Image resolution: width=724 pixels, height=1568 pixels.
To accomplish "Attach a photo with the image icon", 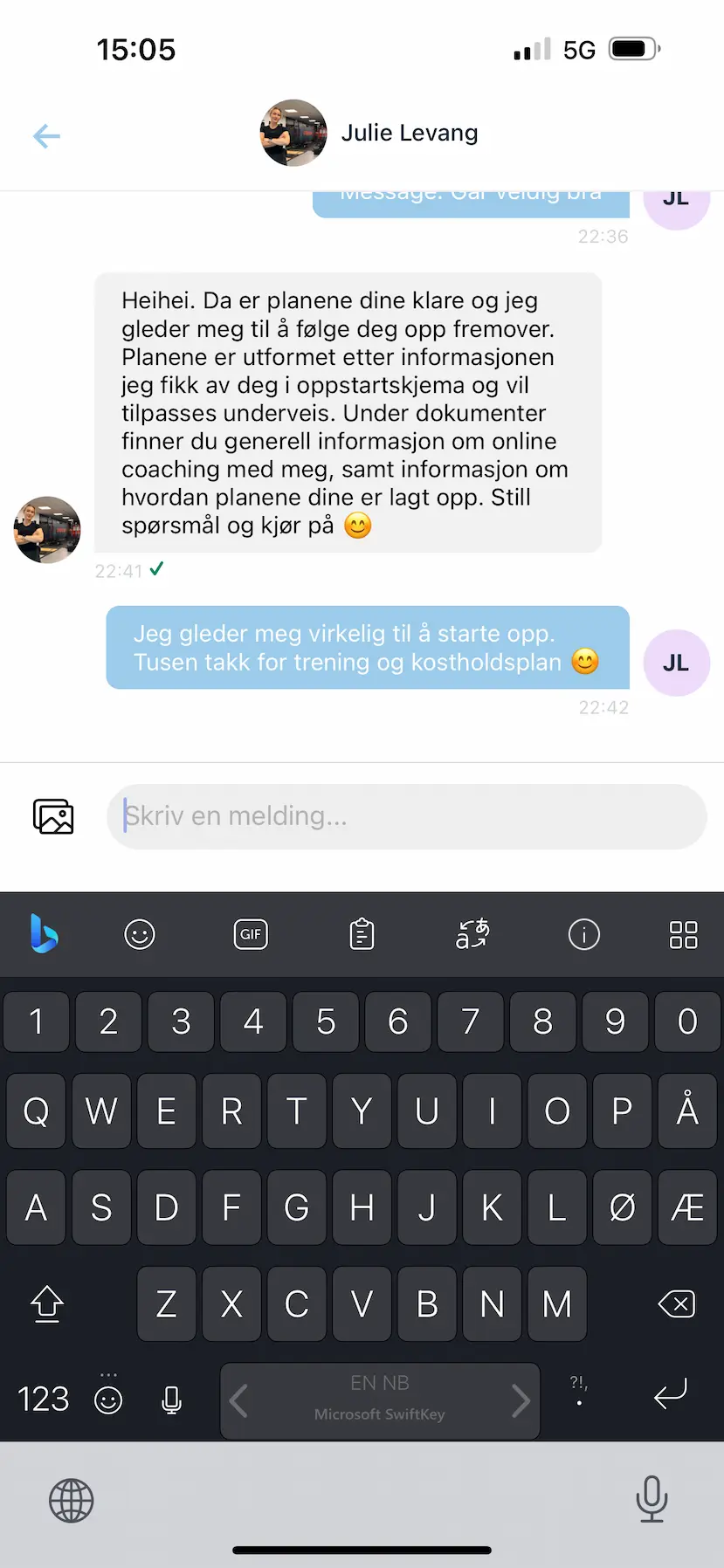I will click(53, 816).
